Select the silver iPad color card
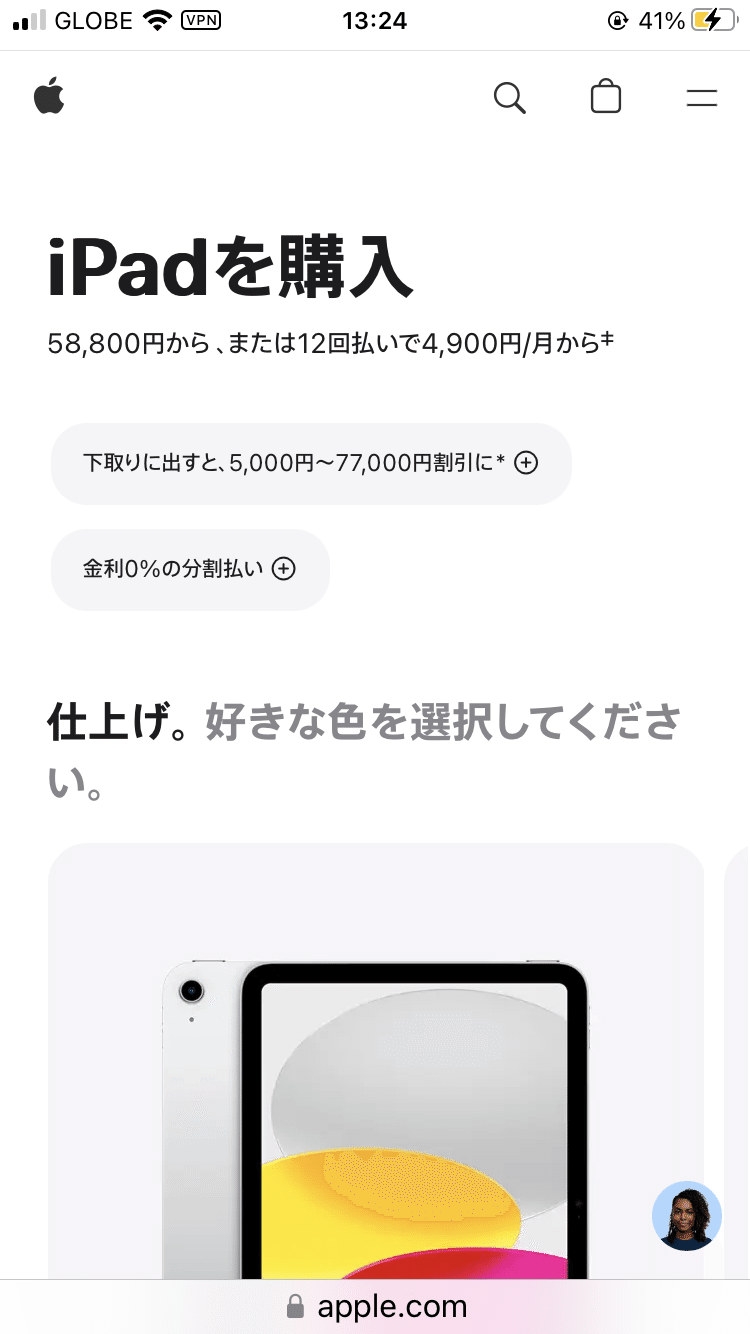The height and width of the screenshot is (1334, 750). coord(376,1061)
